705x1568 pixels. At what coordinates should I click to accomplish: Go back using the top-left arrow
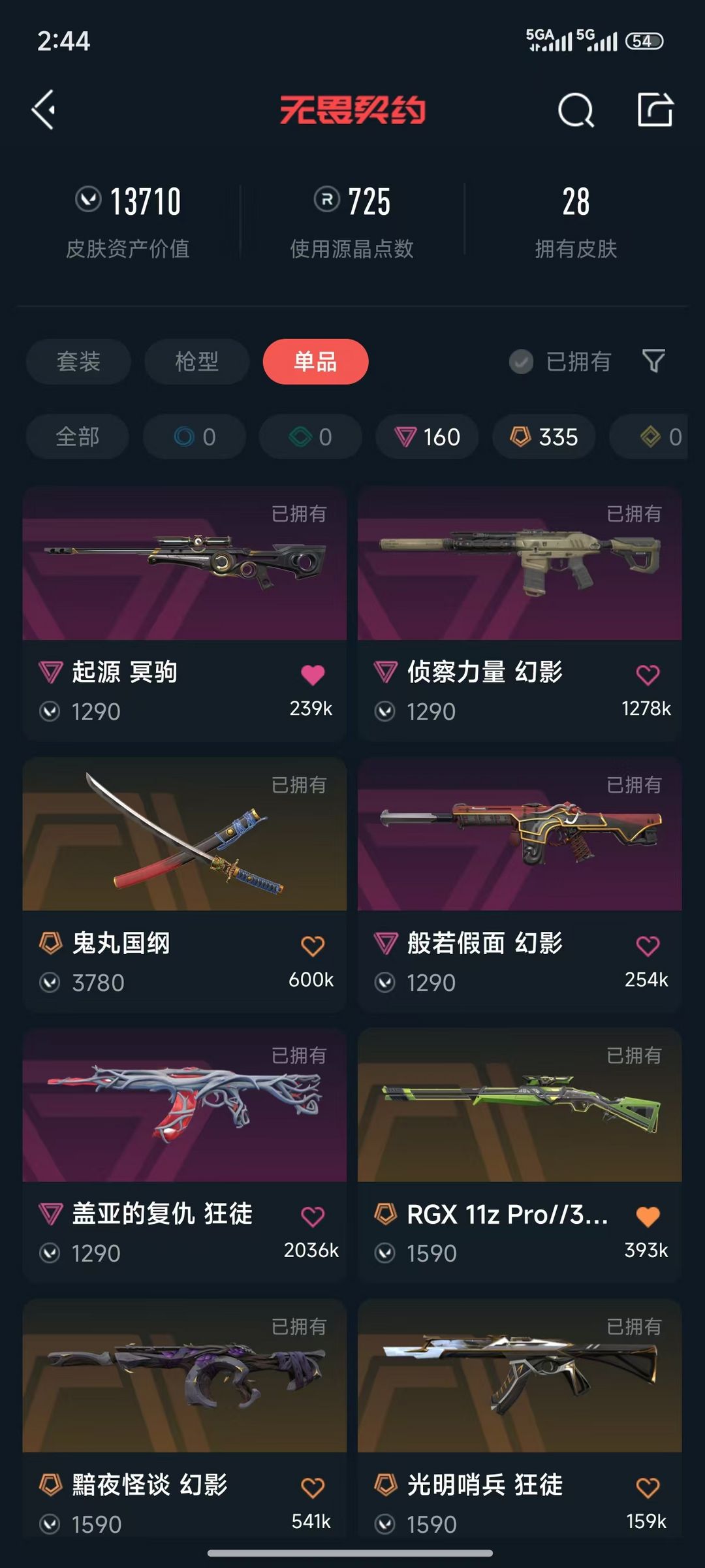click(x=44, y=110)
